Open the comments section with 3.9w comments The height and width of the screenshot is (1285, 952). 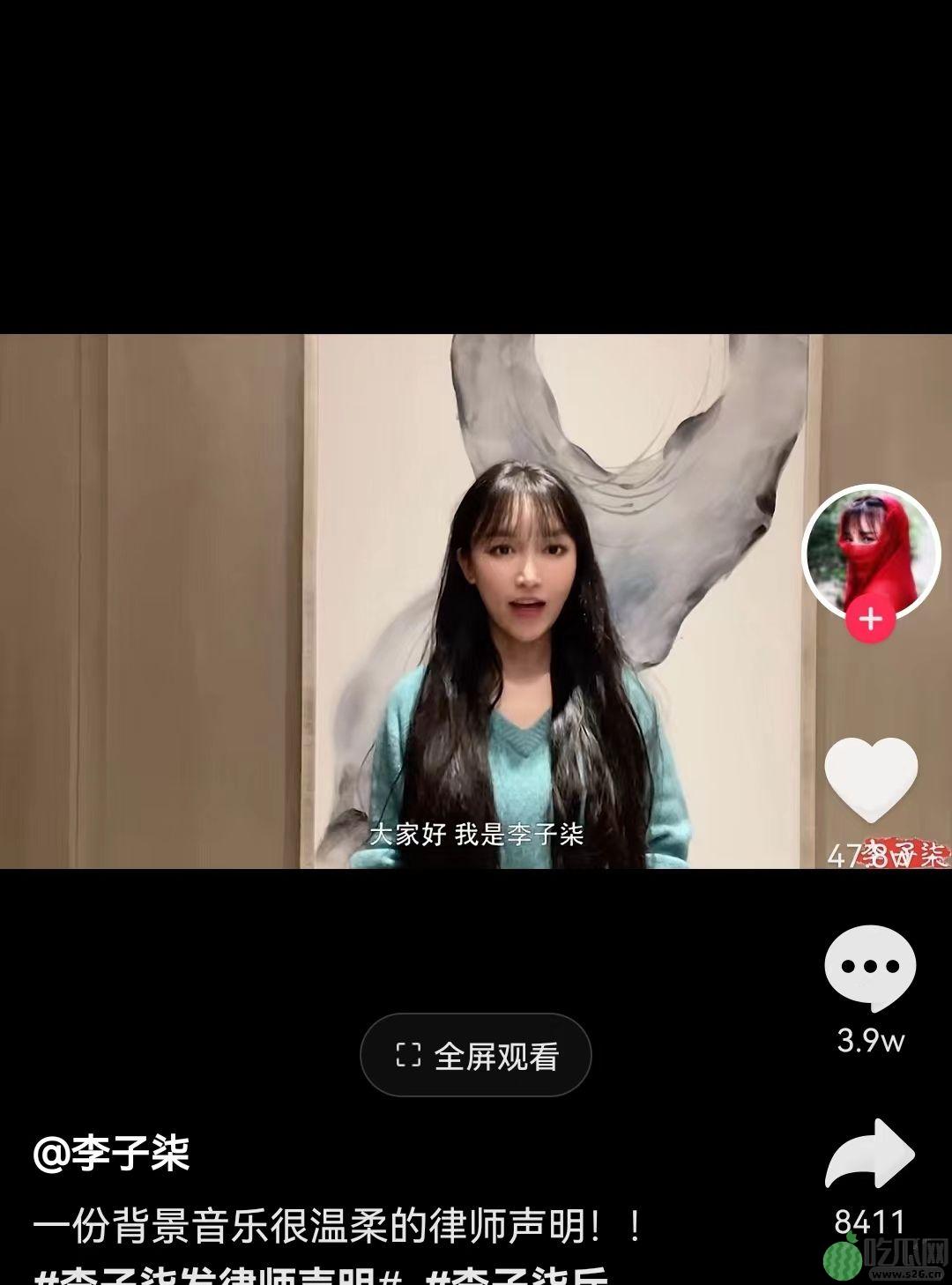(x=871, y=967)
